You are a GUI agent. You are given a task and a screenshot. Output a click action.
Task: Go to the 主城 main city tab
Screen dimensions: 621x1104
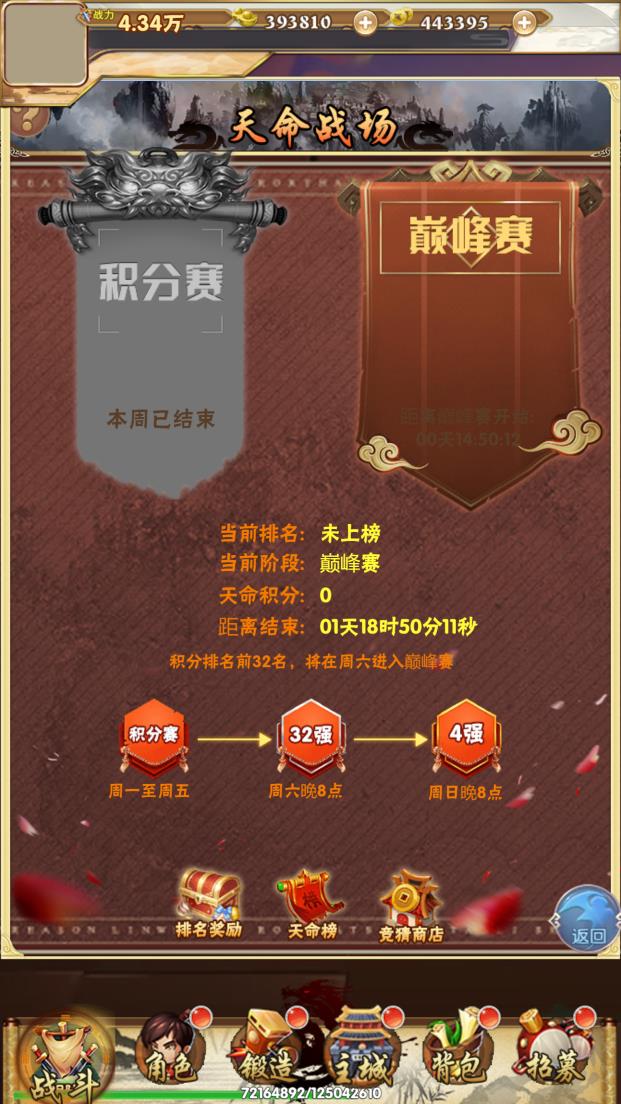tap(362, 1054)
